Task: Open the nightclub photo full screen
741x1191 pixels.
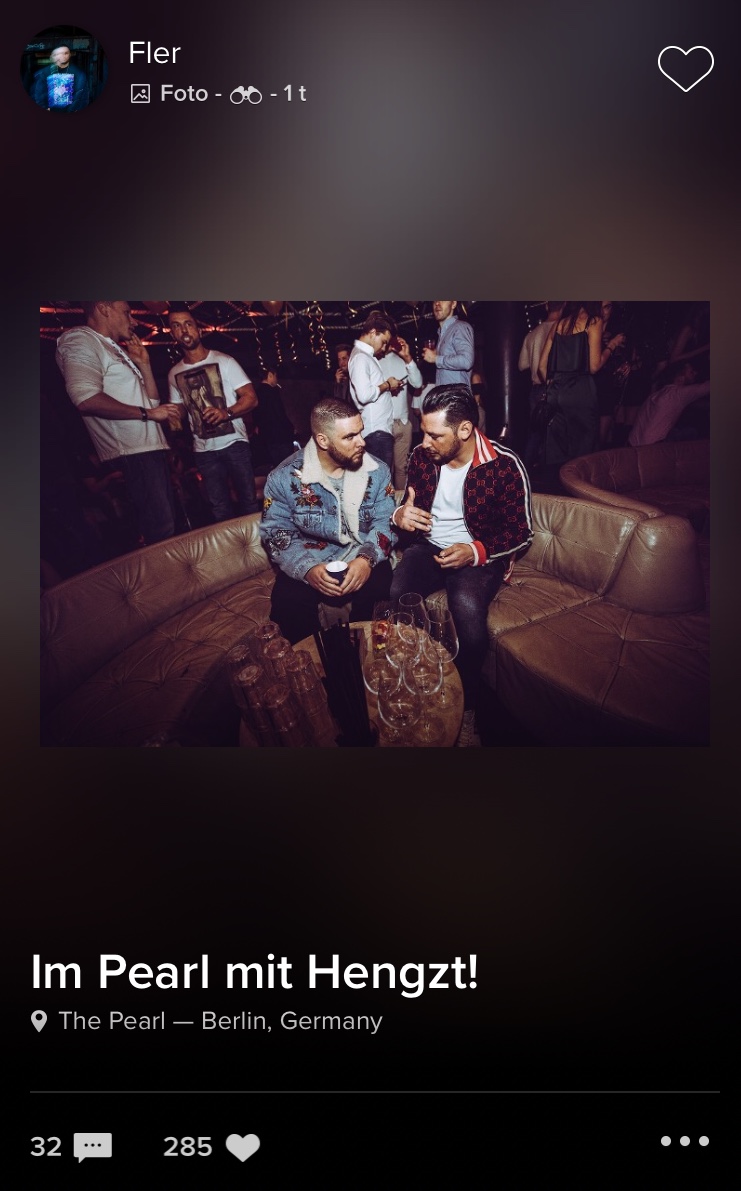Action: 374,523
